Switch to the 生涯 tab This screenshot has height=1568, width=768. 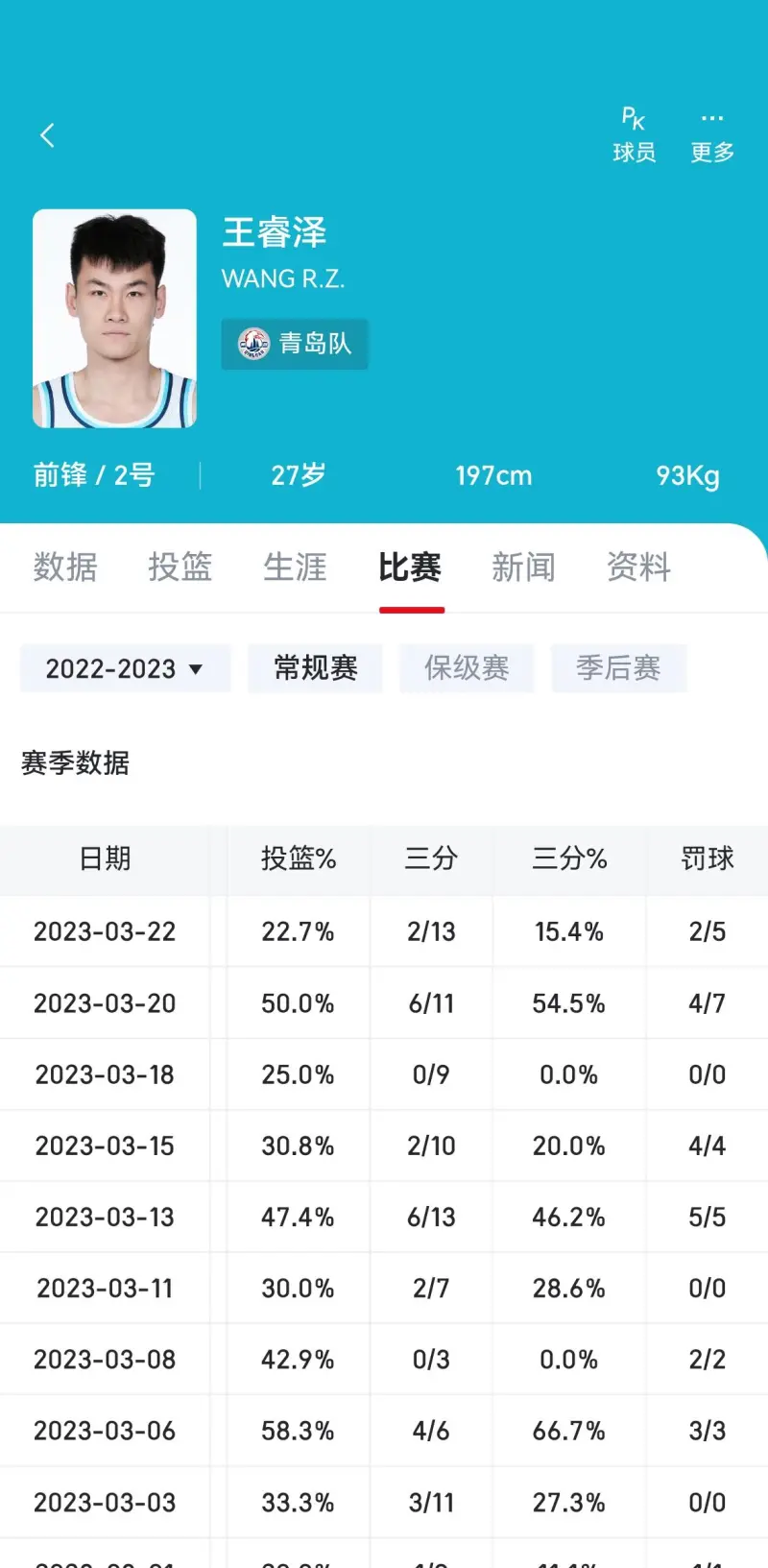pyautogui.click(x=296, y=567)
